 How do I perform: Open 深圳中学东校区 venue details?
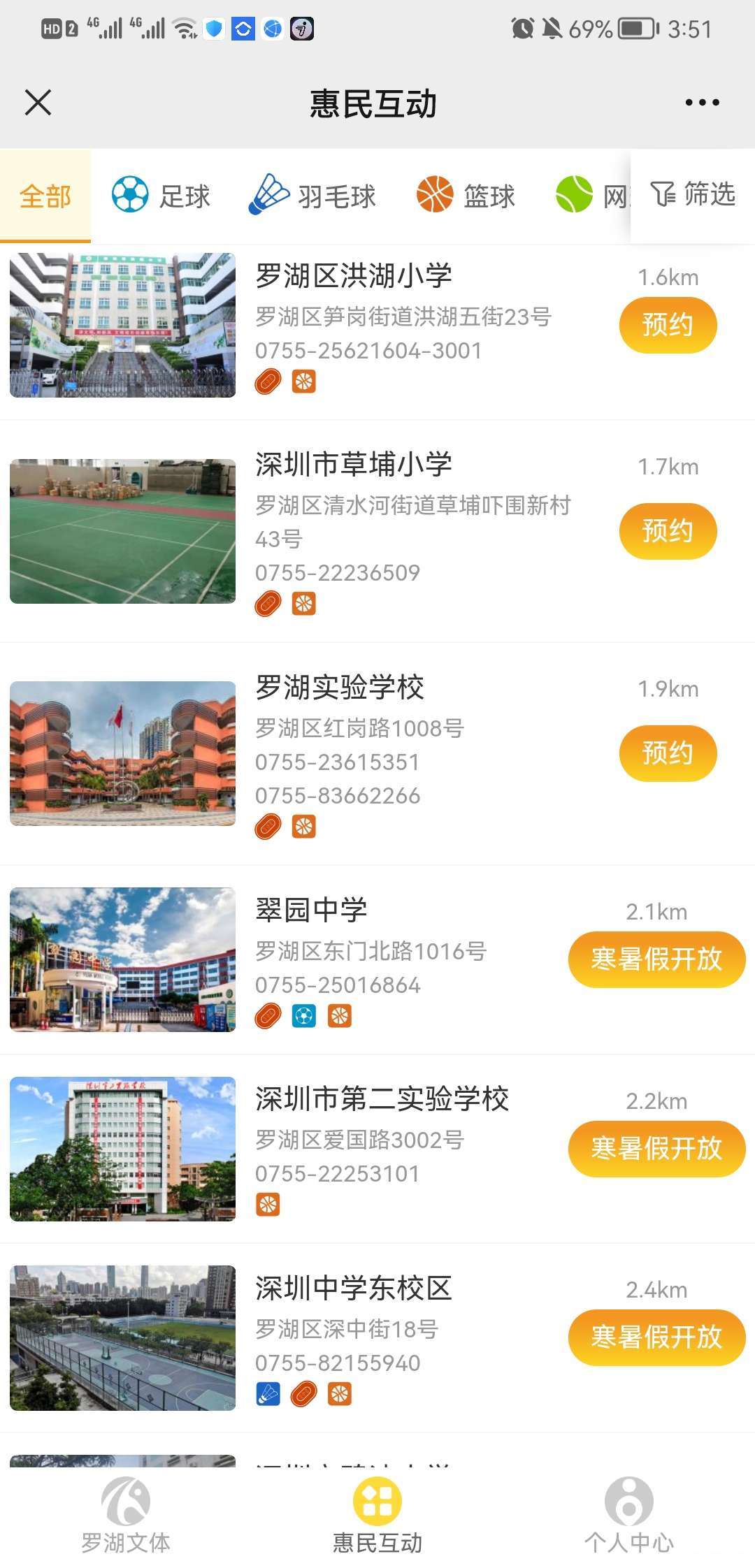point(354,1288)
